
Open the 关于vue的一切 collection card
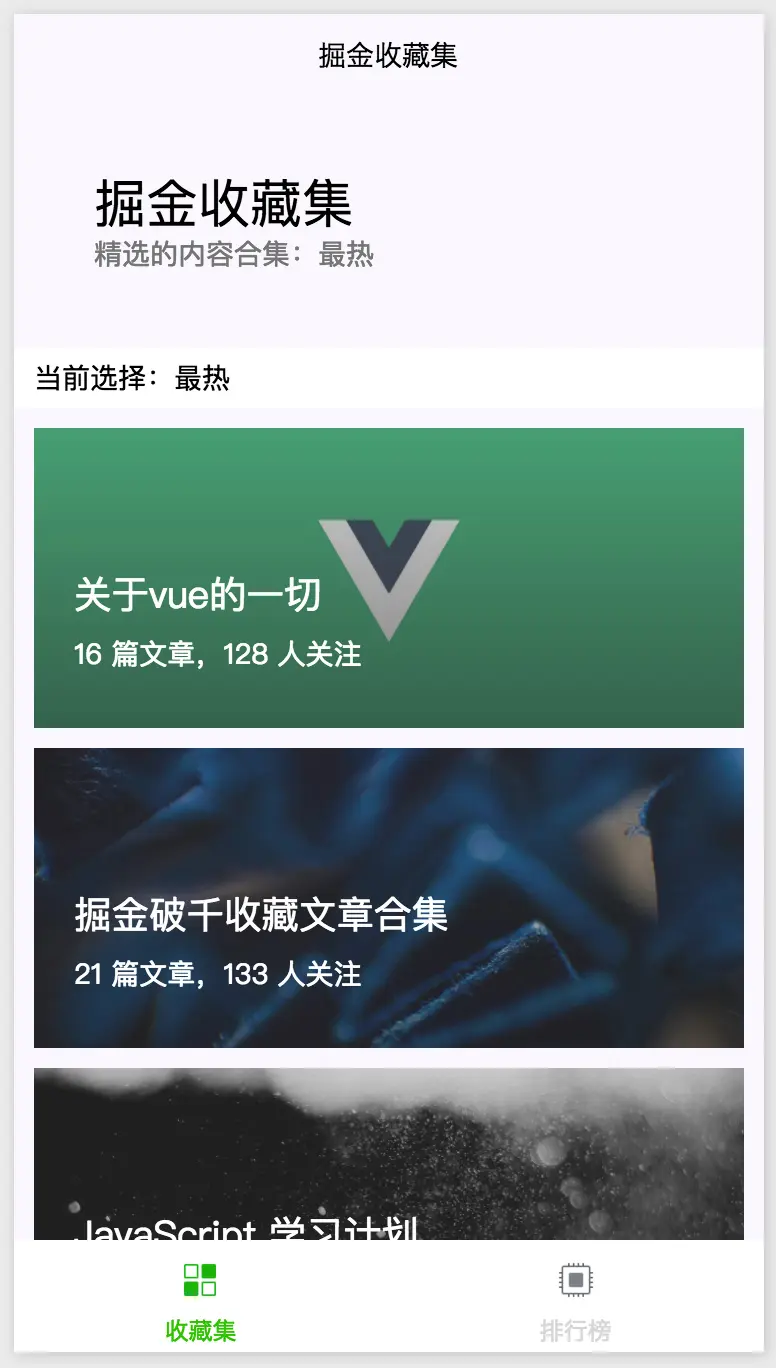(388, 577)
